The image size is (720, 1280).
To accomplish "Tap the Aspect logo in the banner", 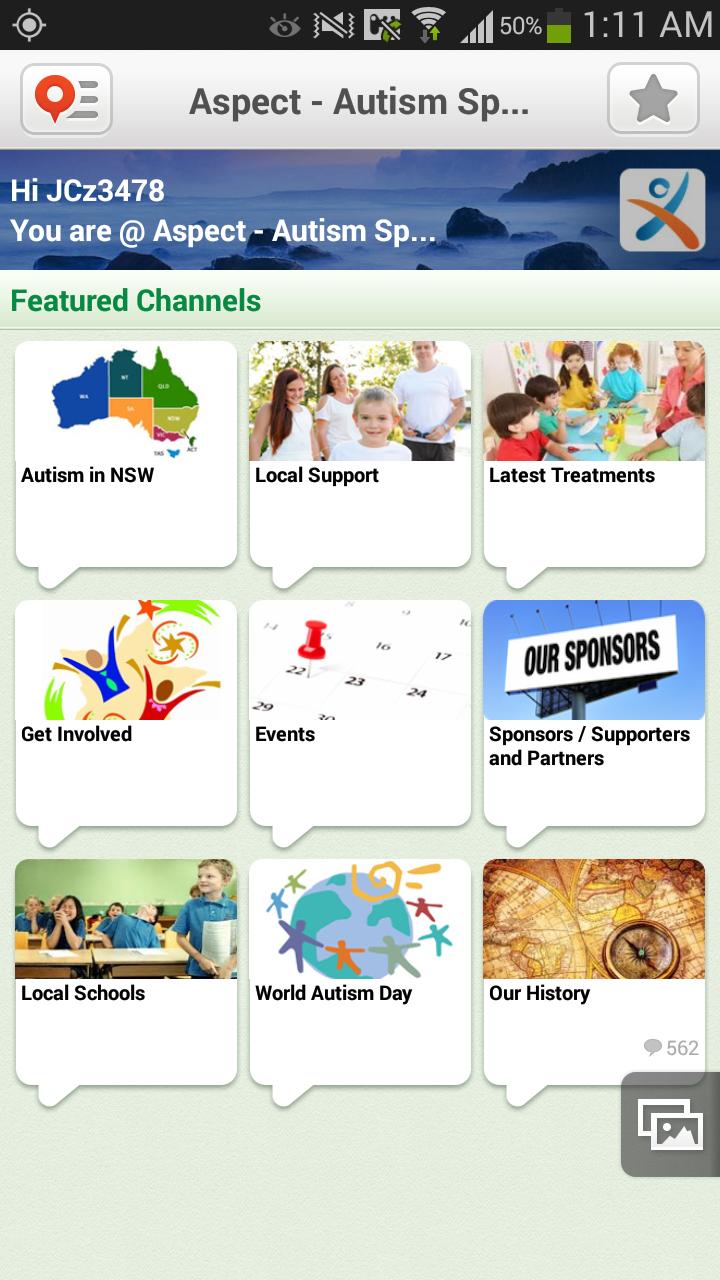I will point(662,210).
